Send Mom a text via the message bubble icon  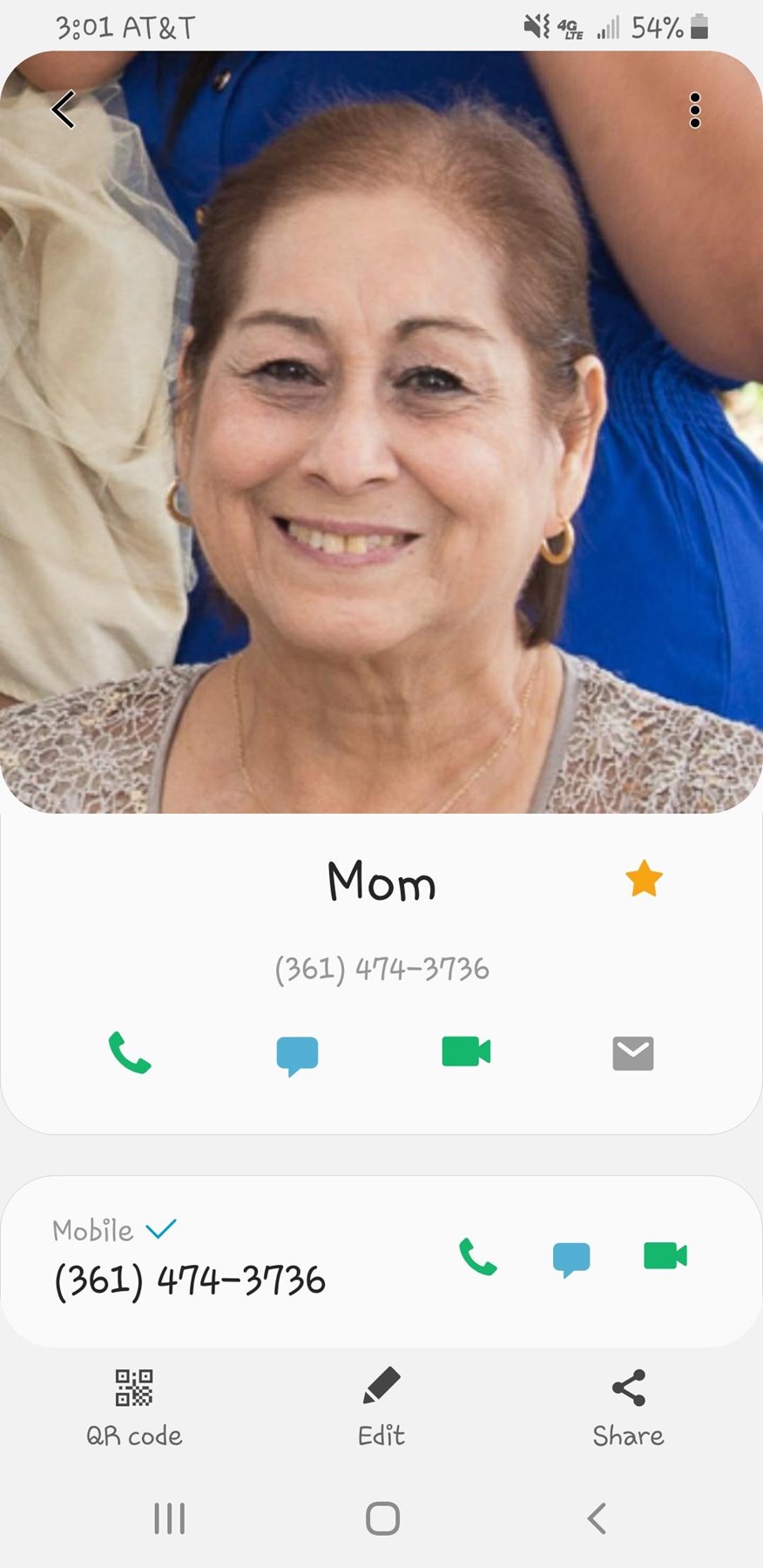coord(298,1053)
